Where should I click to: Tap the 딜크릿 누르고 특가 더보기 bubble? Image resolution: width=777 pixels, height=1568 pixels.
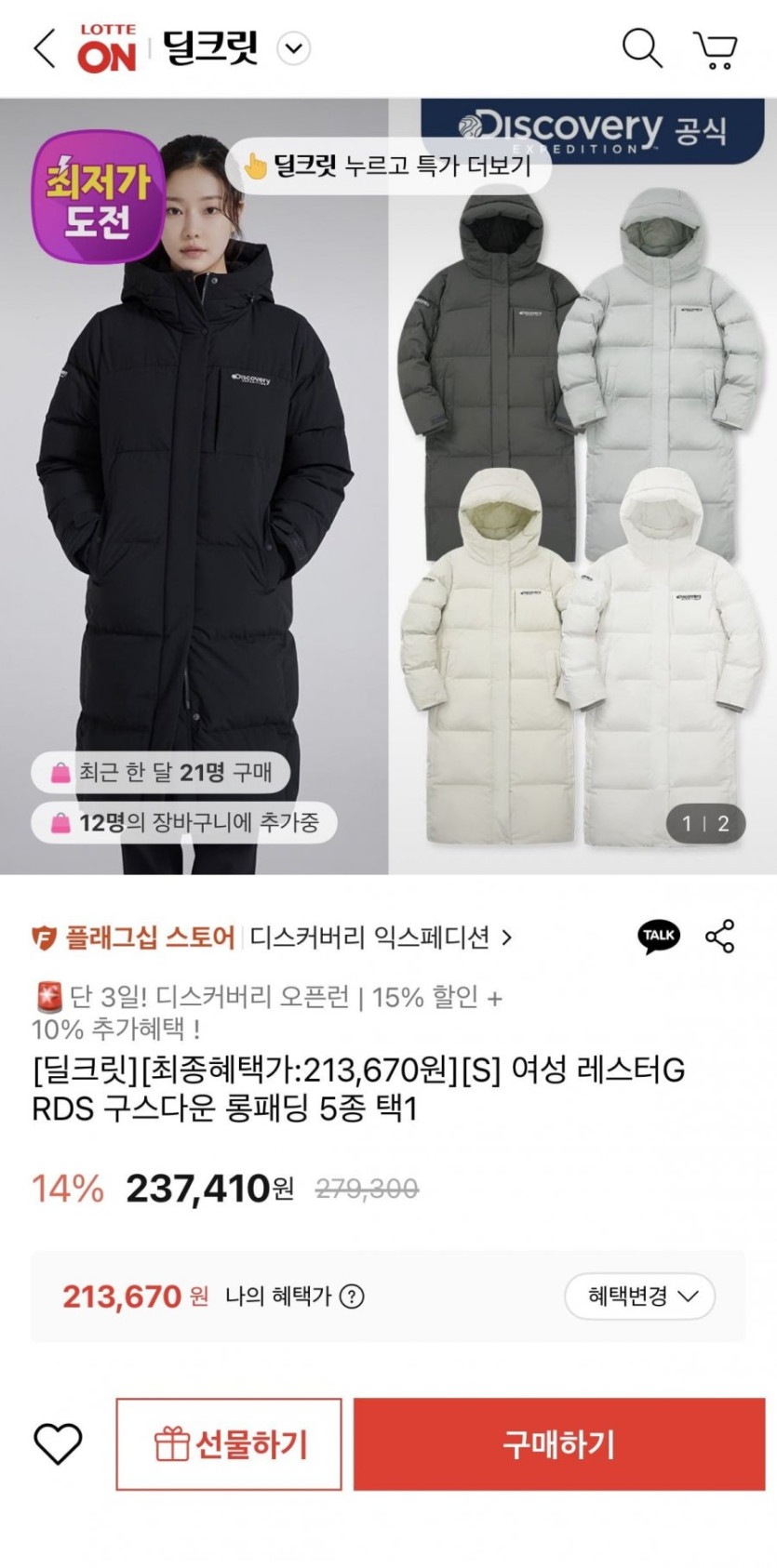coord(388,166)
